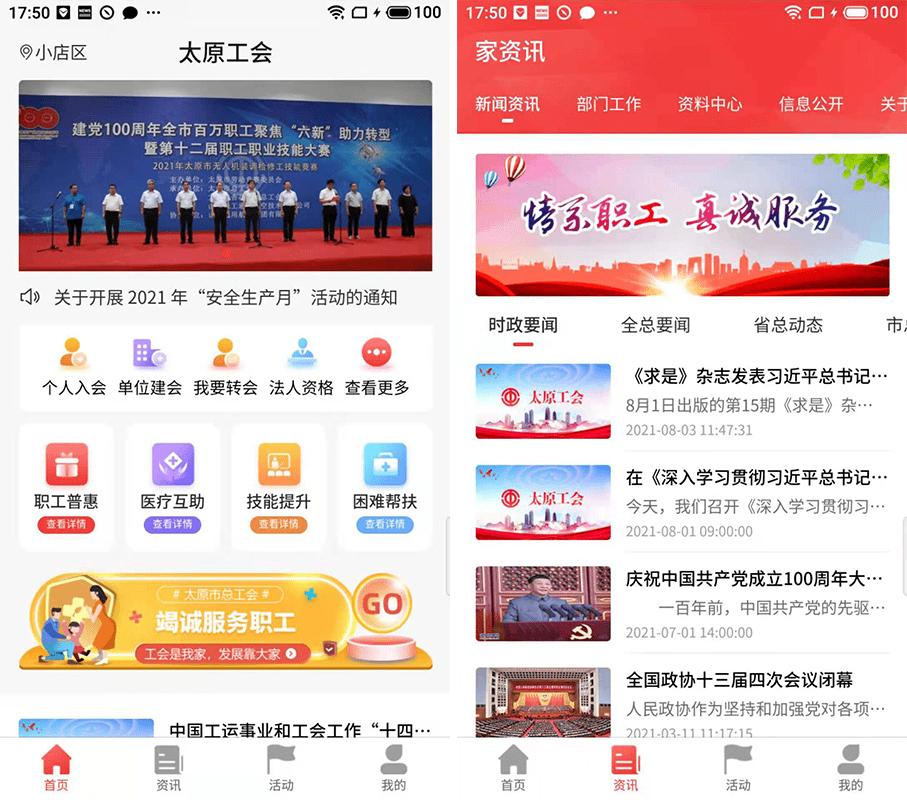Select the 单位建会 shortcut

click(149, 367)
